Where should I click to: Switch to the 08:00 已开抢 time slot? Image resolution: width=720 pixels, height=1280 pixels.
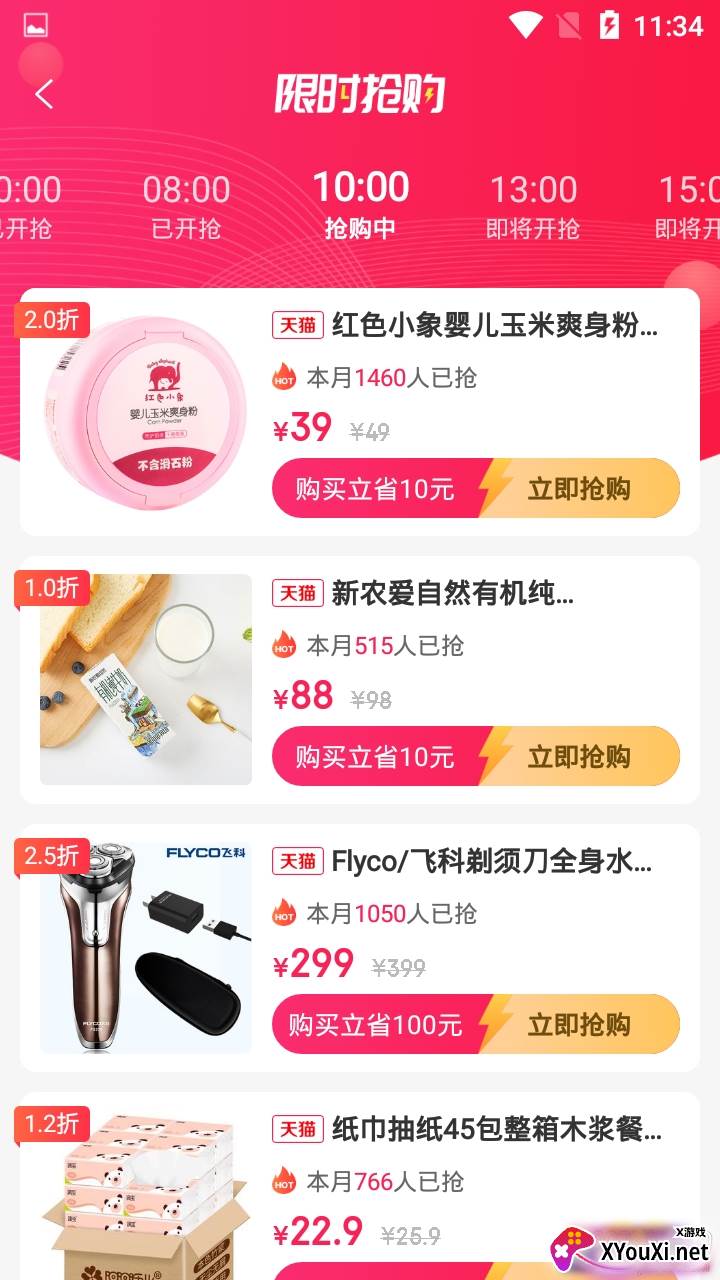tap(186, 206)
